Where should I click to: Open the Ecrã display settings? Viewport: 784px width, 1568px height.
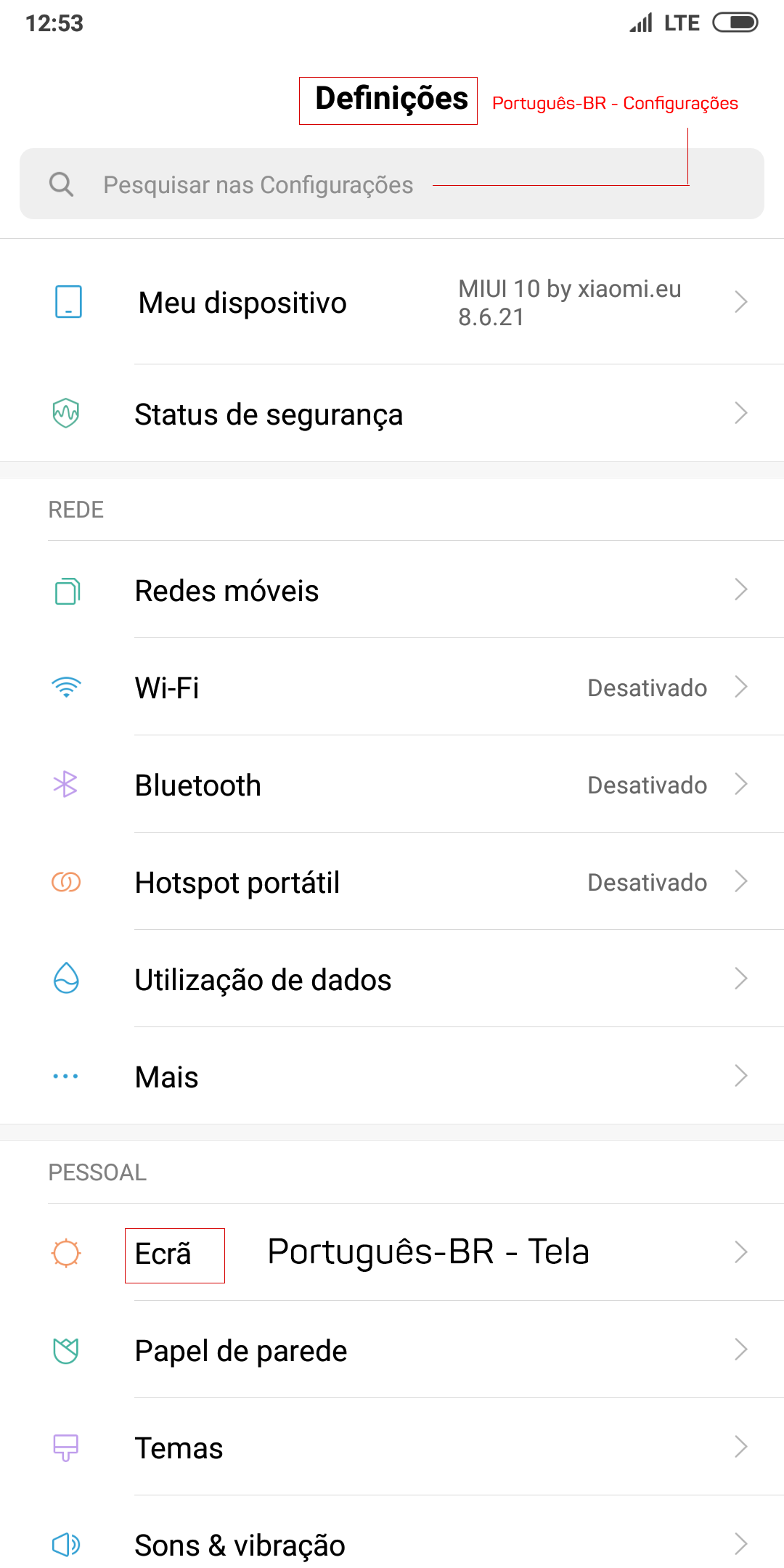click(x=392, y=1252)
